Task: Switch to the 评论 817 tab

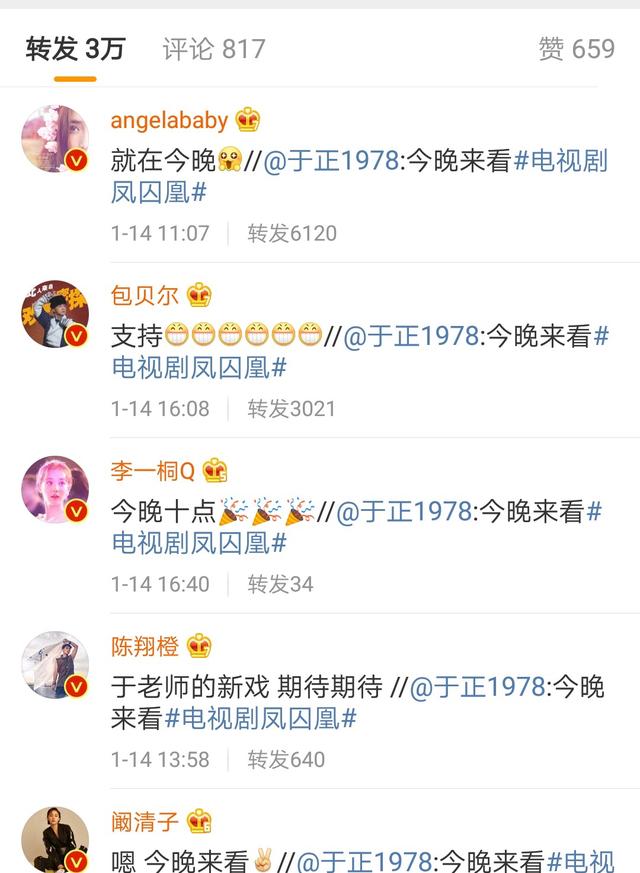Action: point(214,49)
